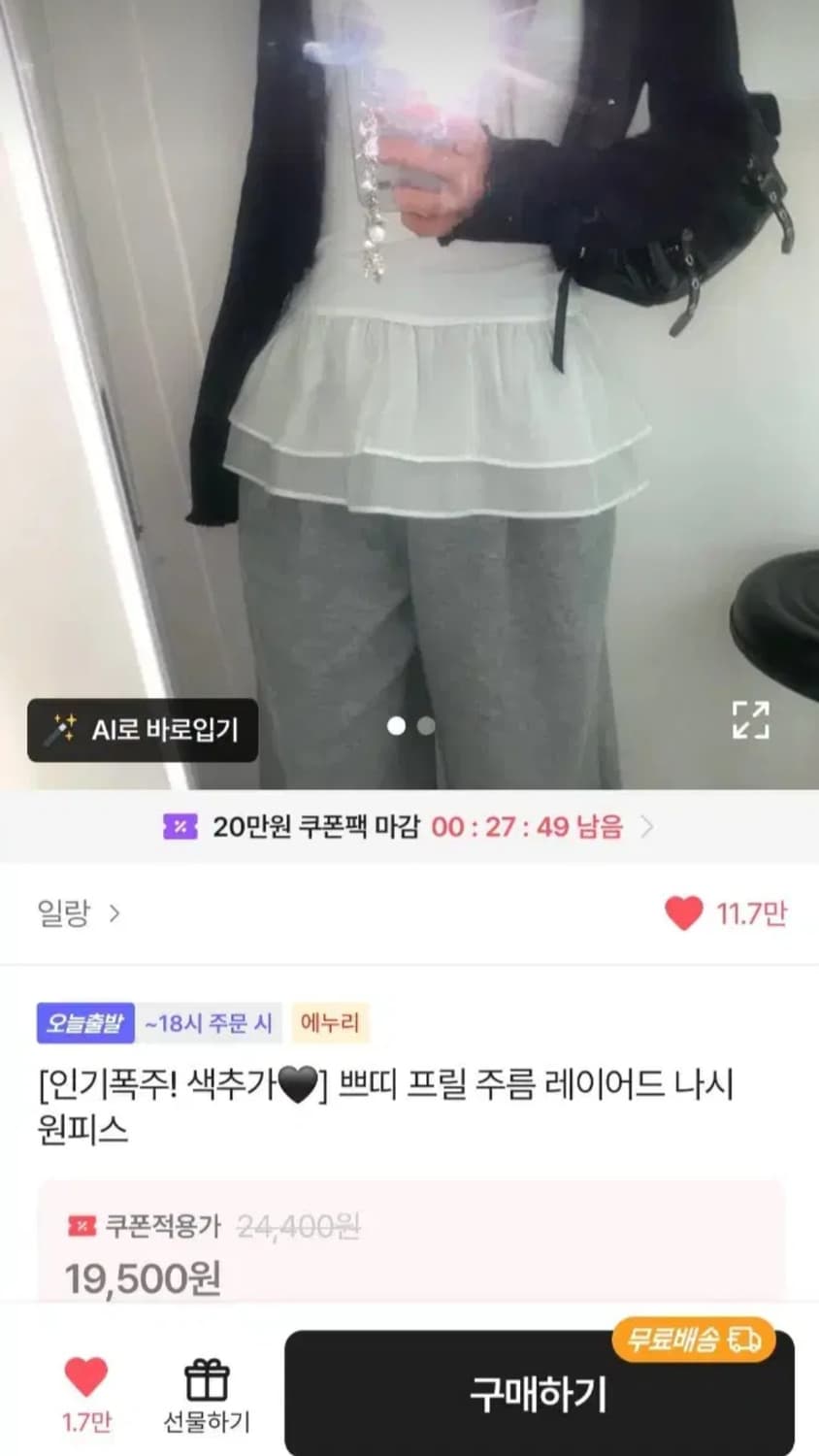Select the second carousel pagination dot
Screen dimensions: 819x1456
[x=424, y=725]
